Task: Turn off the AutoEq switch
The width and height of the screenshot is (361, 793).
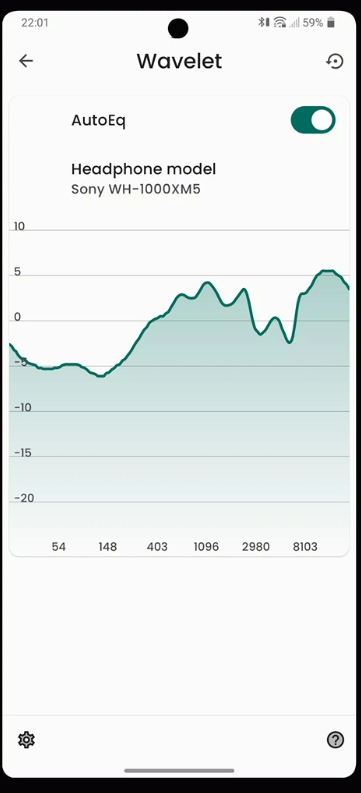Action: (x=313, y=120)
